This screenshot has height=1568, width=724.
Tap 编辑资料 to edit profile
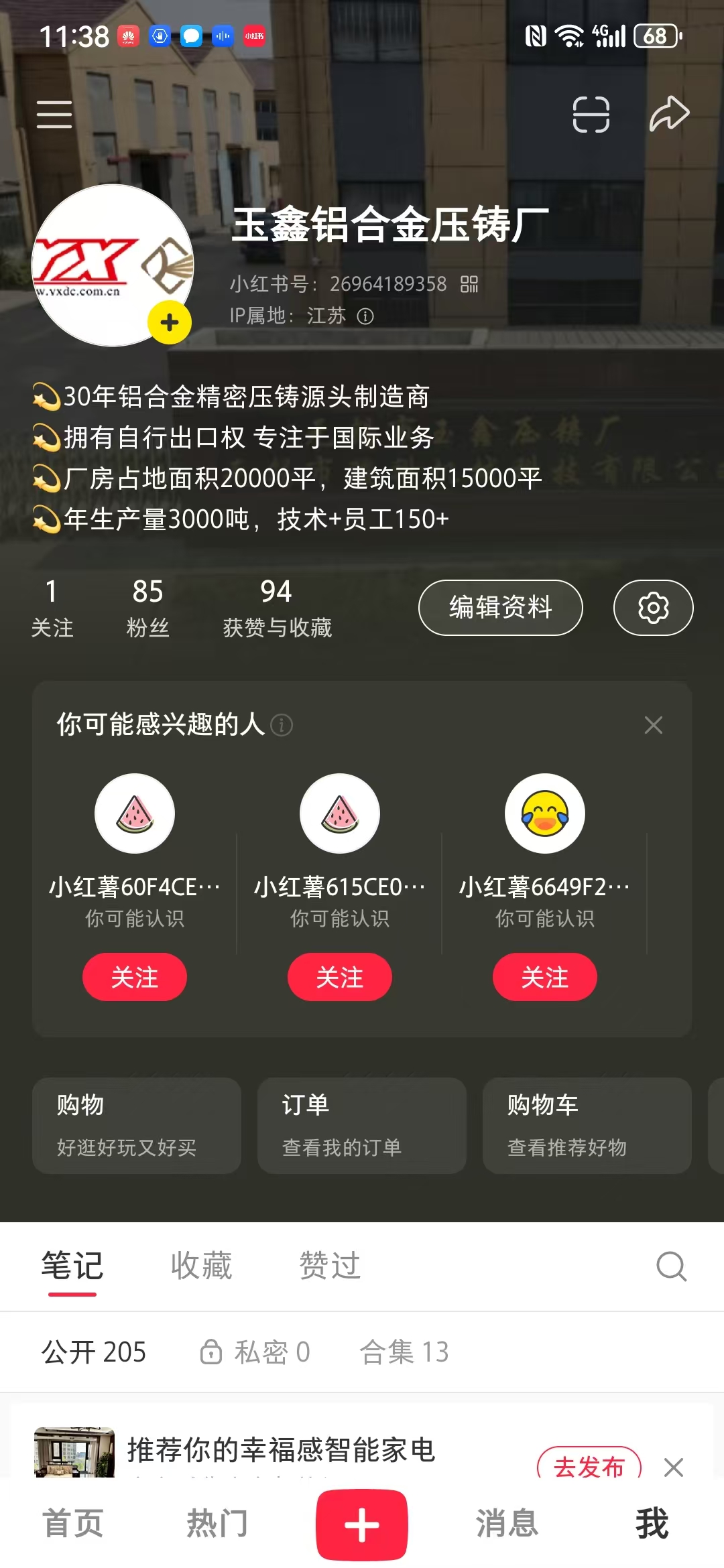[500, 607]
